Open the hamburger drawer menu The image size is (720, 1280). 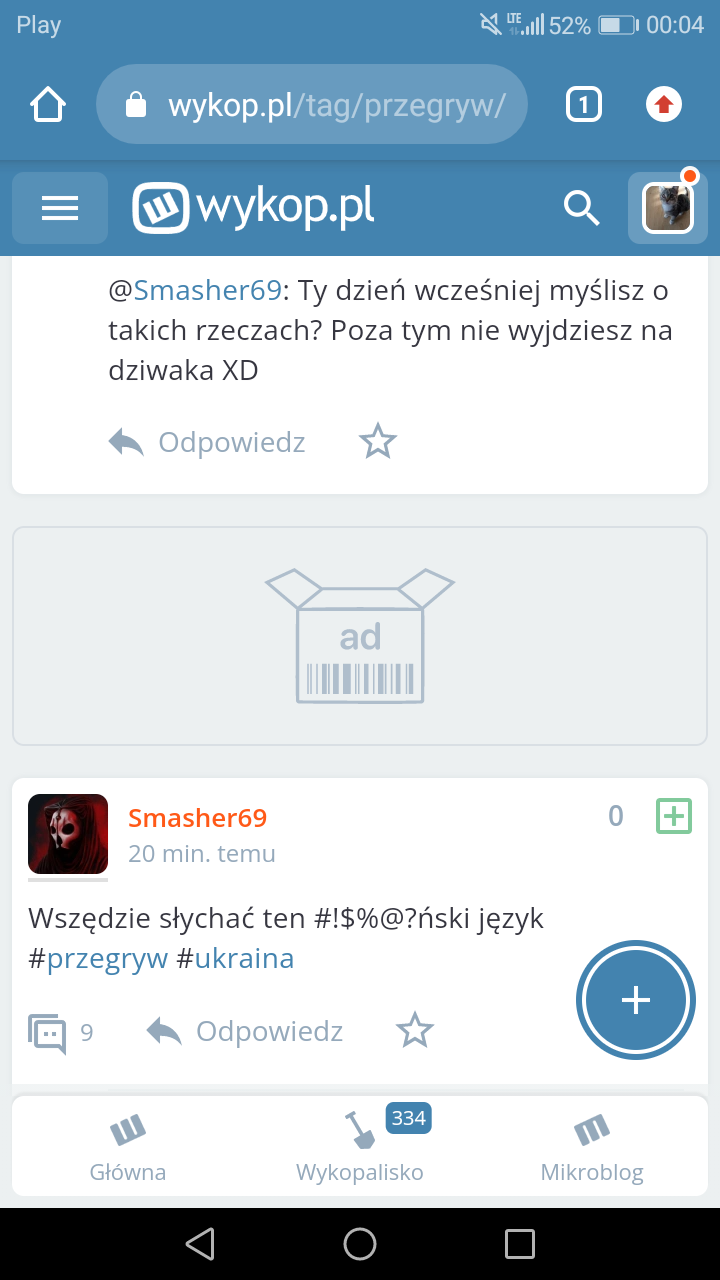tap(60, 208)
